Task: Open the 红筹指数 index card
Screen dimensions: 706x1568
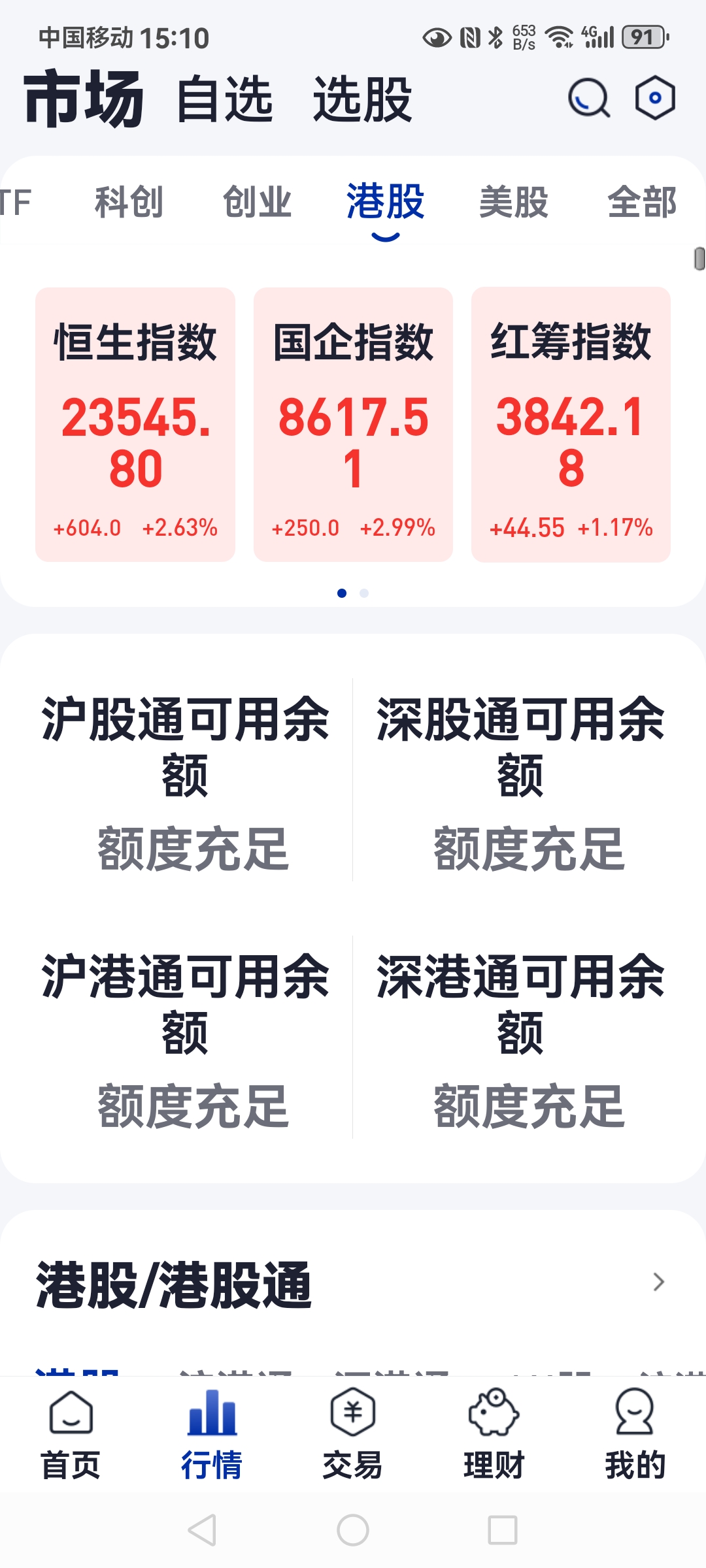Action: 571,425
